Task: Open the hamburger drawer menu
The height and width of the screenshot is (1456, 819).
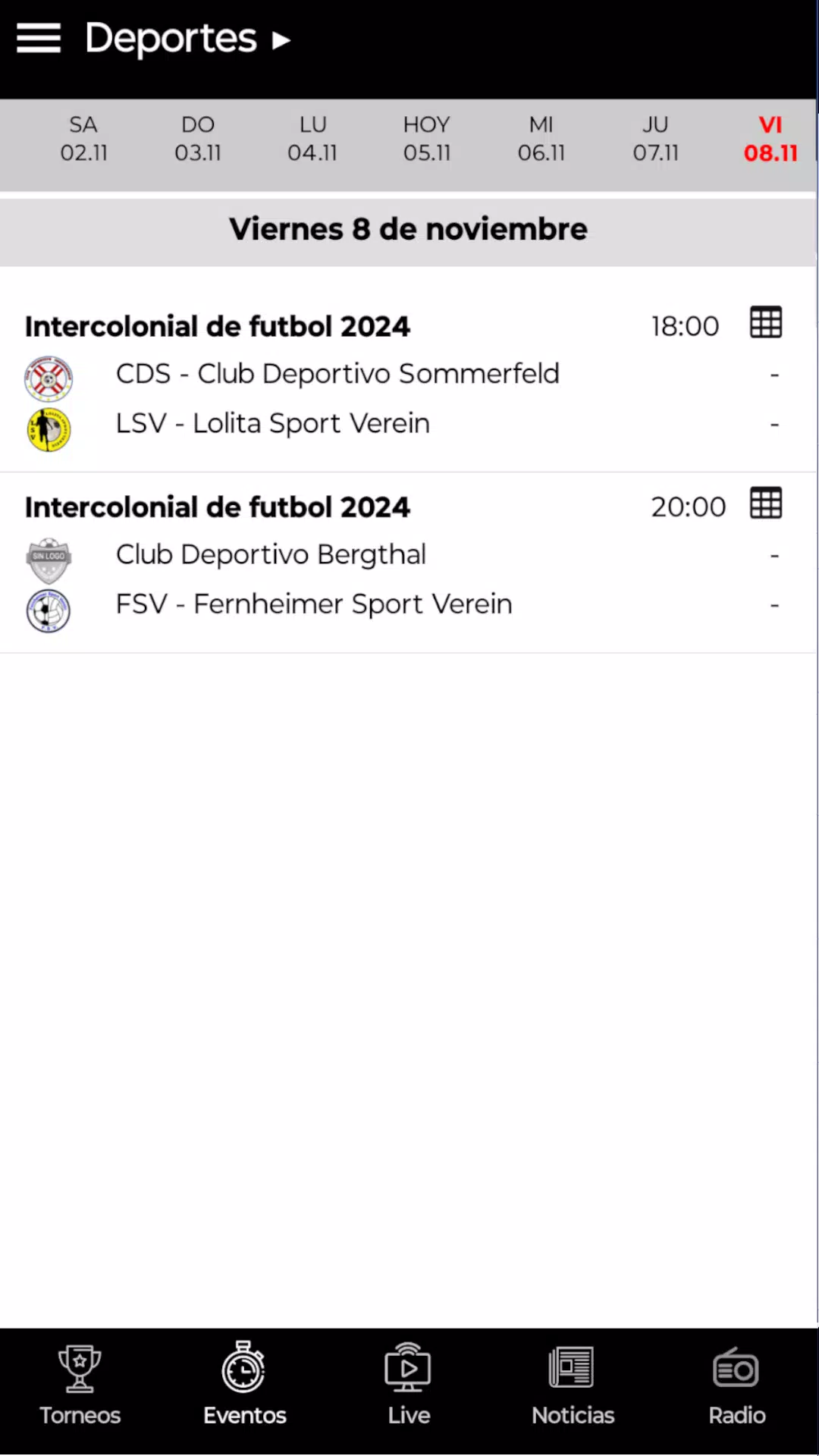Action: click(x=39, y=38)
